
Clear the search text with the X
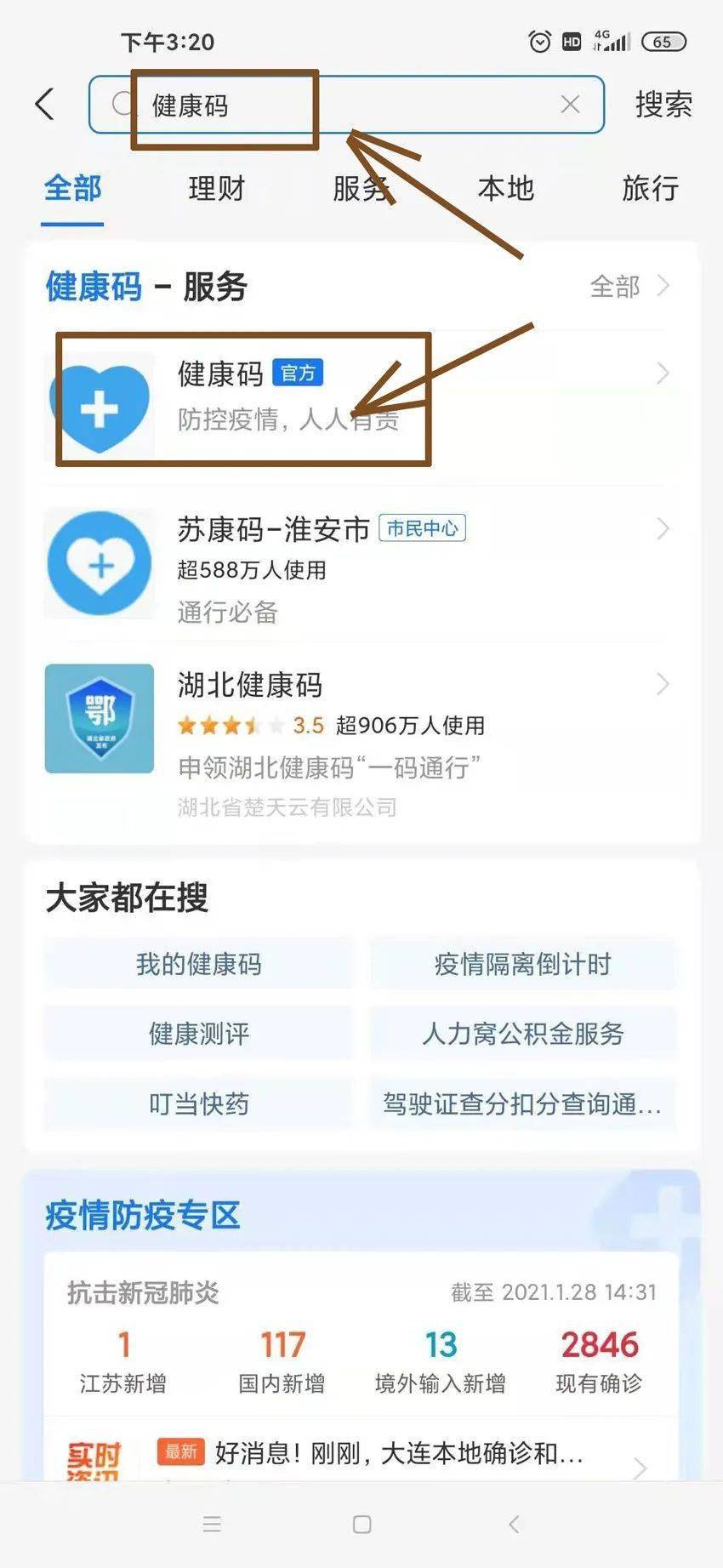coord(570,105)
